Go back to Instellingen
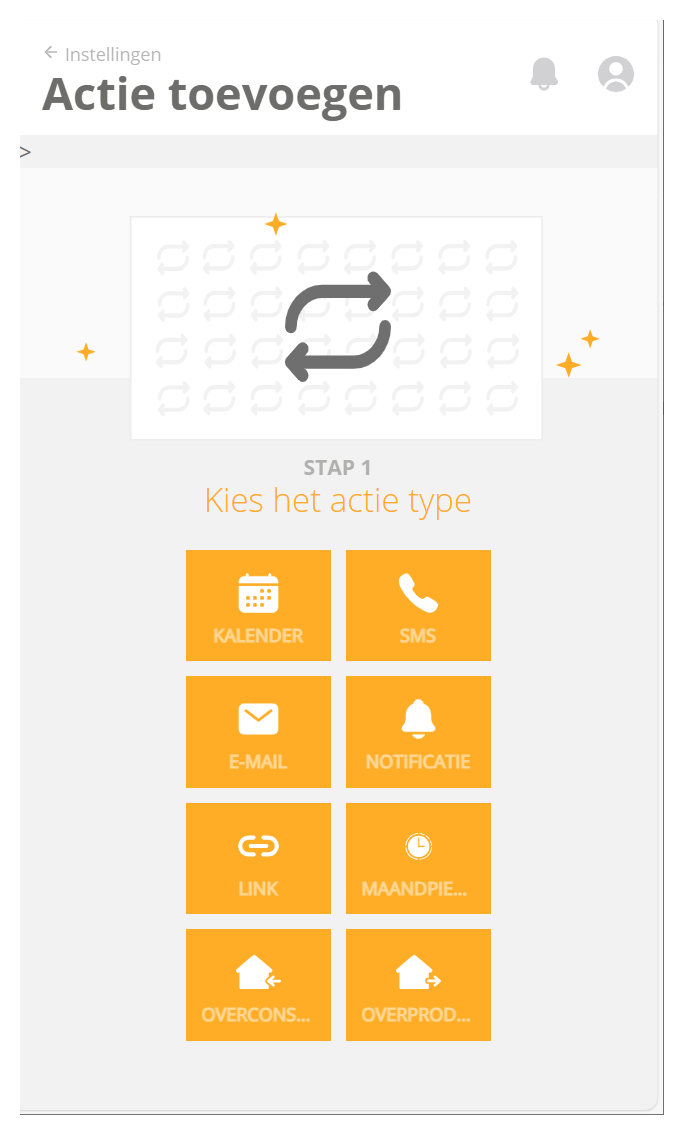684x1135 pixels. (102, 54)
